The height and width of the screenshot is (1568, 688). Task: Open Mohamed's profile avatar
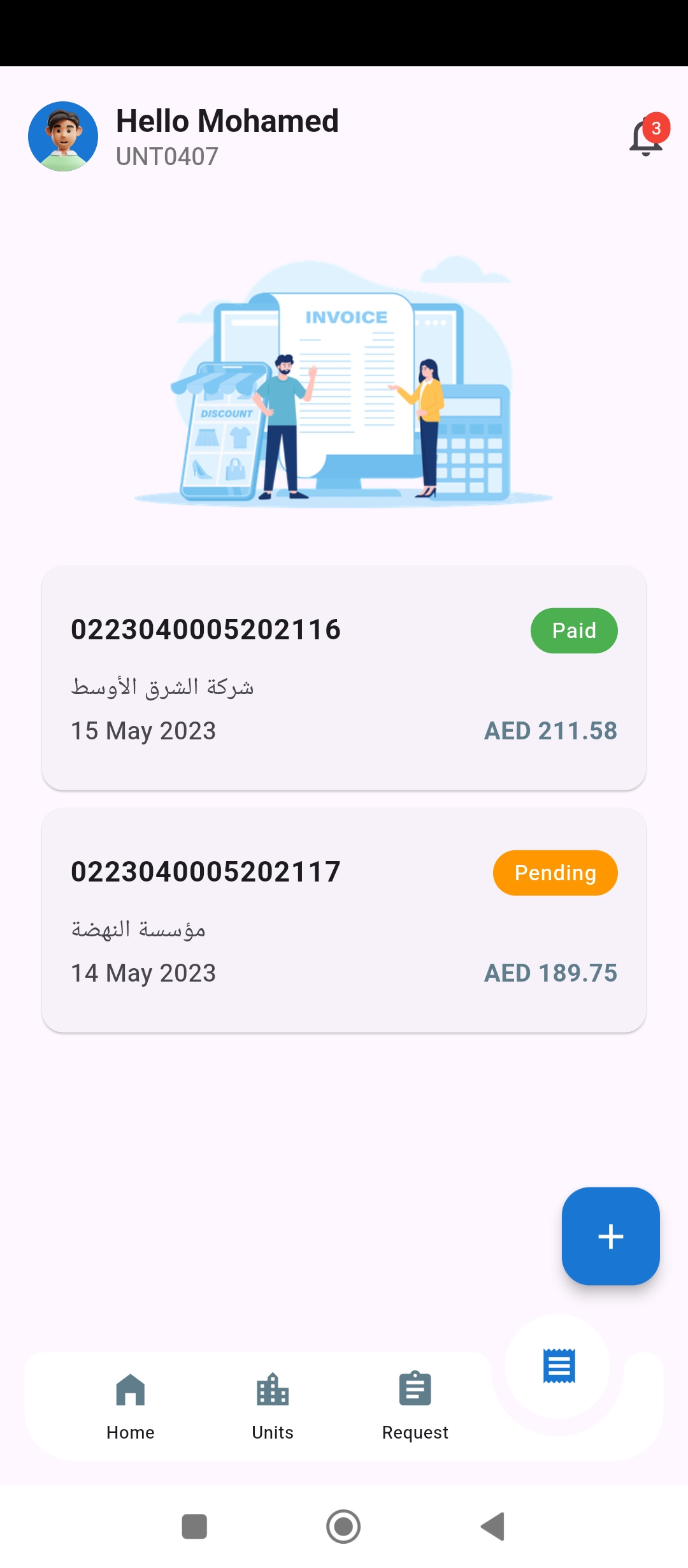63,136
